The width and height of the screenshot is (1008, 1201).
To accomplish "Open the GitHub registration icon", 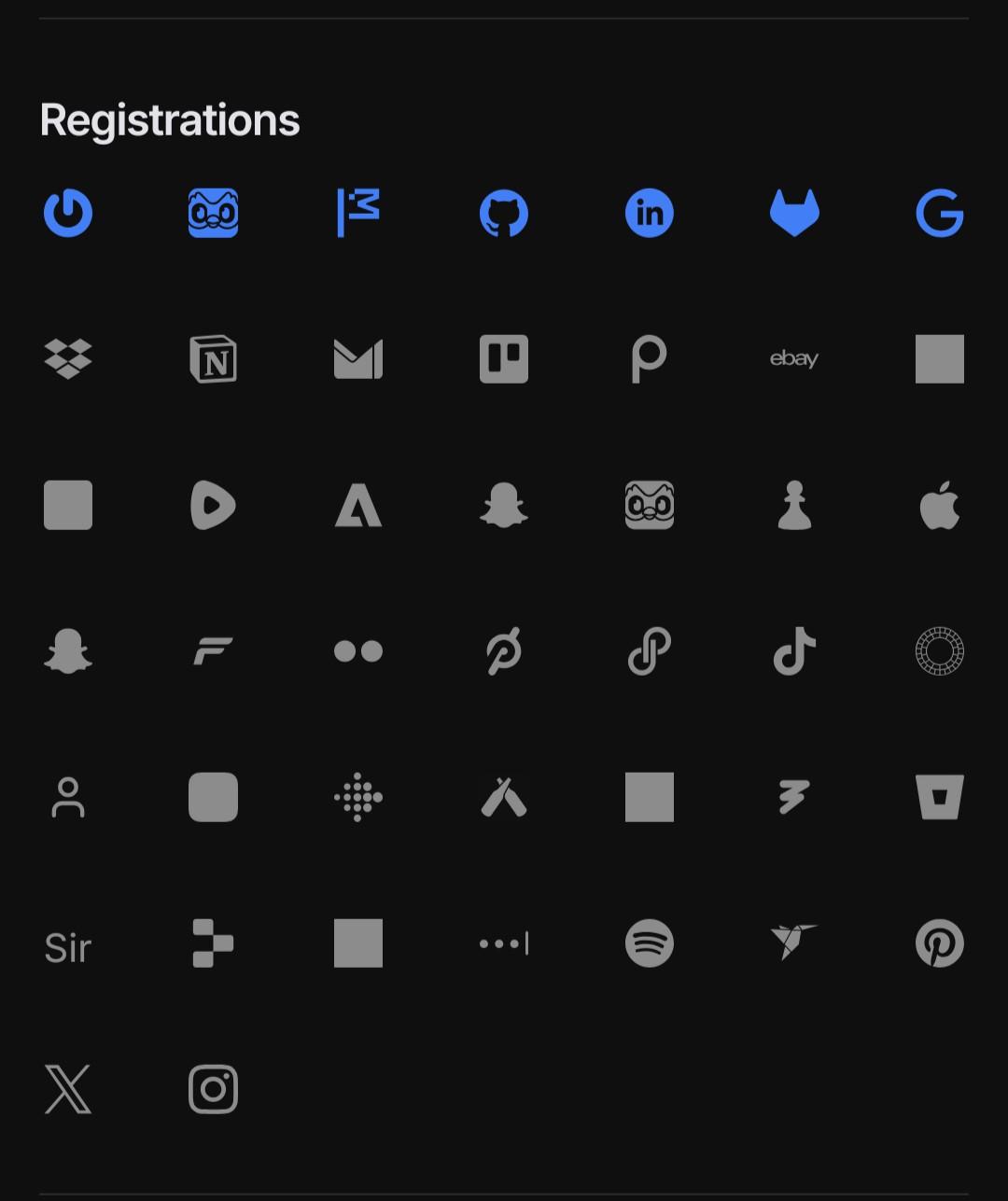I will [503, 214].
